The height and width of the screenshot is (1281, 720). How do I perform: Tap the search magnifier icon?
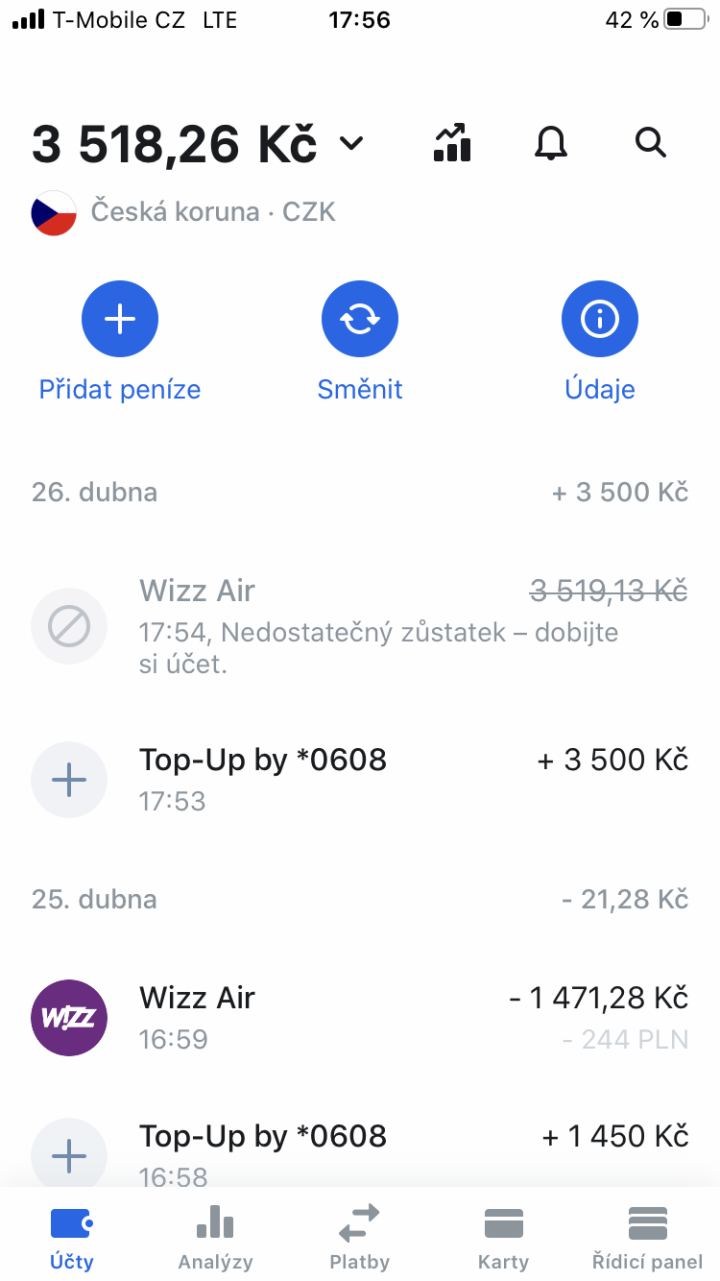coord(650,144)
